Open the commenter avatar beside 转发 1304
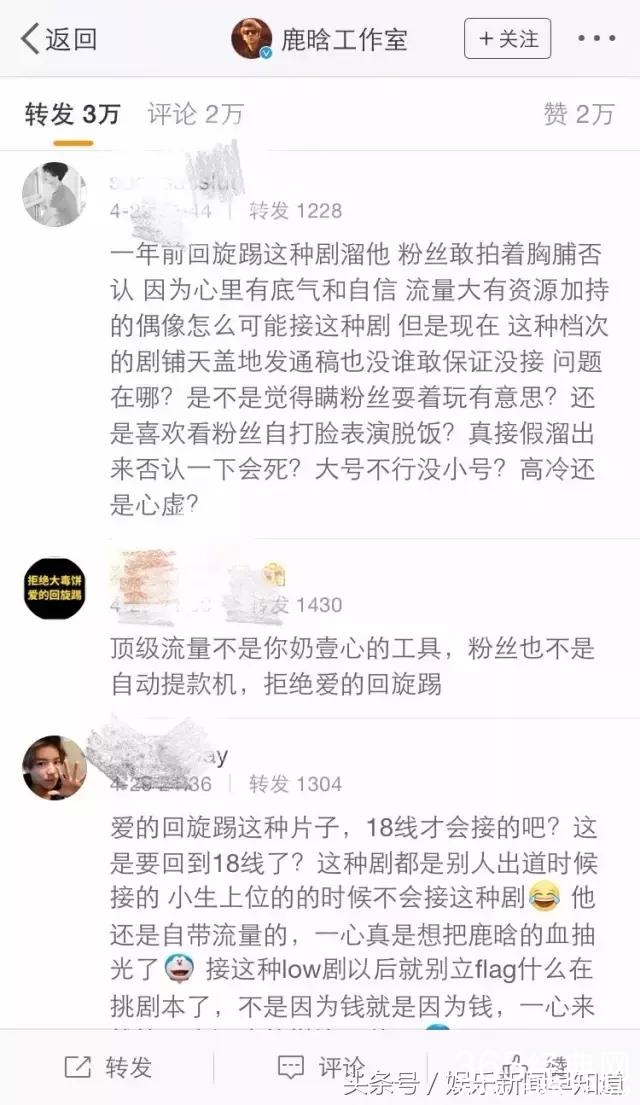 (x=54, y=768)
